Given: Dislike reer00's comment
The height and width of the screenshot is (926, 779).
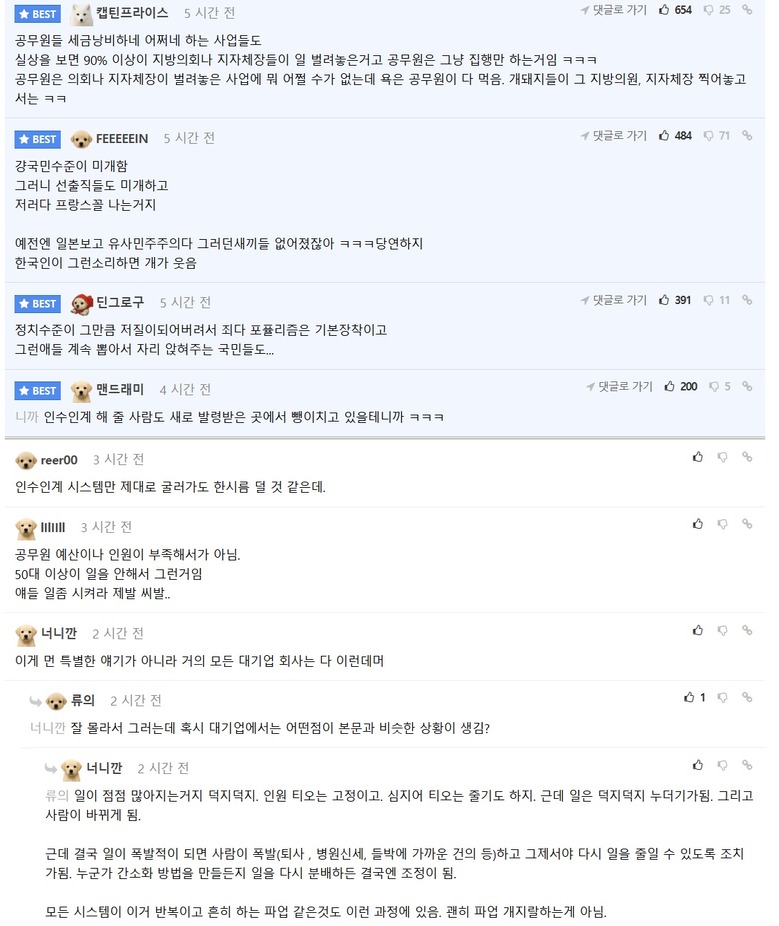Looking at the screenshot, I should click(x=722, y=457).
